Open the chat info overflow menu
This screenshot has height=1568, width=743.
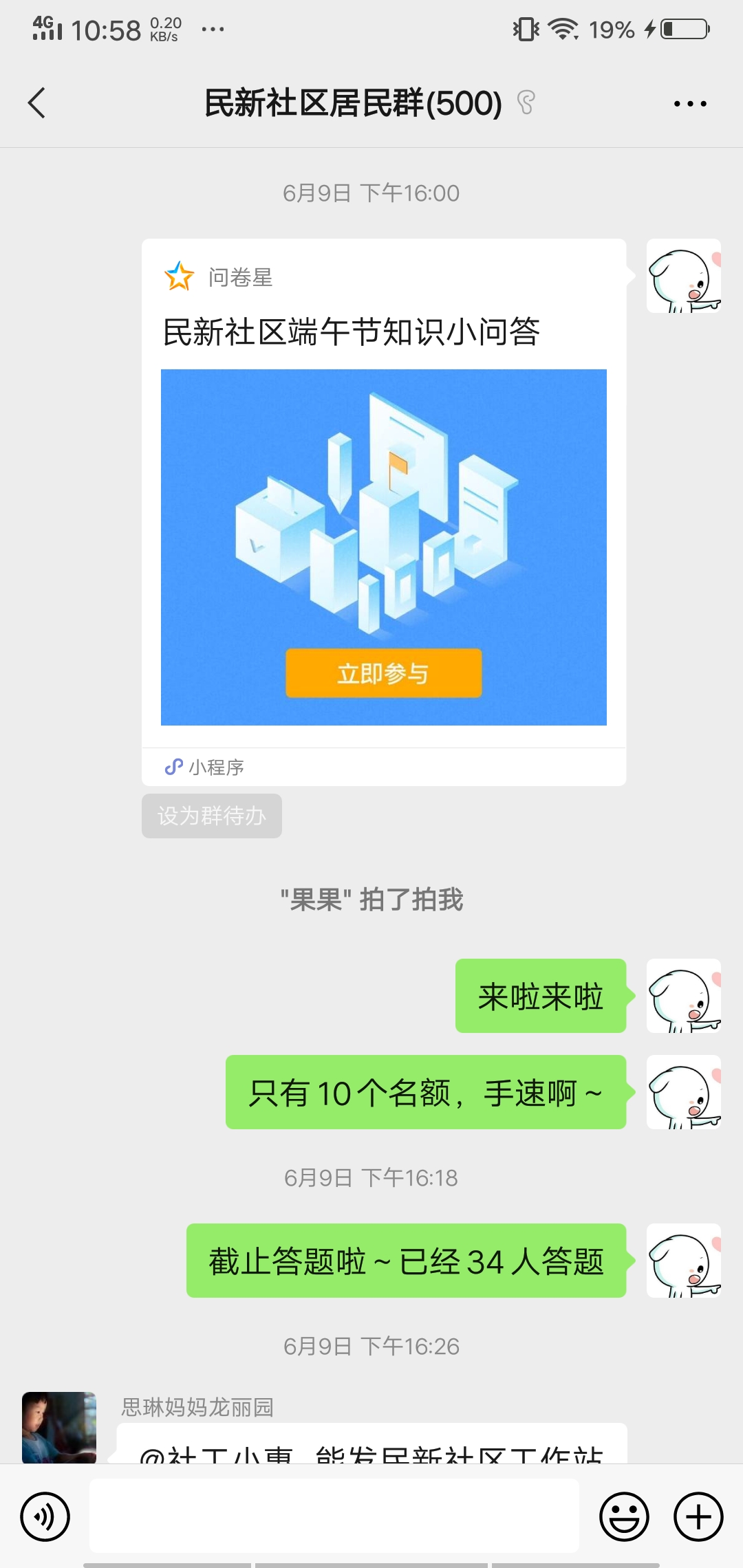click(x=689, y=104)
